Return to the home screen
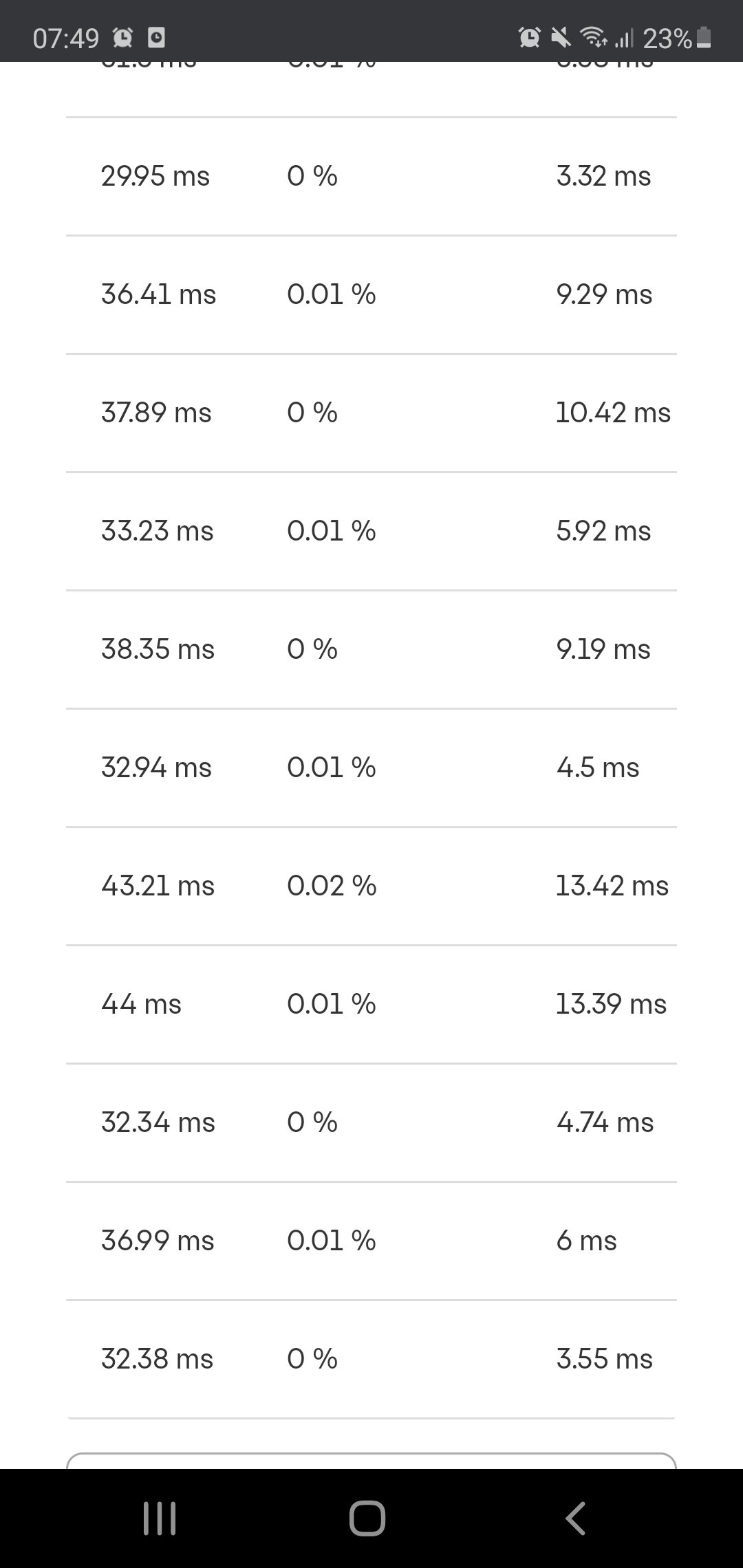743x1568 pixels. coord(367,1518)
